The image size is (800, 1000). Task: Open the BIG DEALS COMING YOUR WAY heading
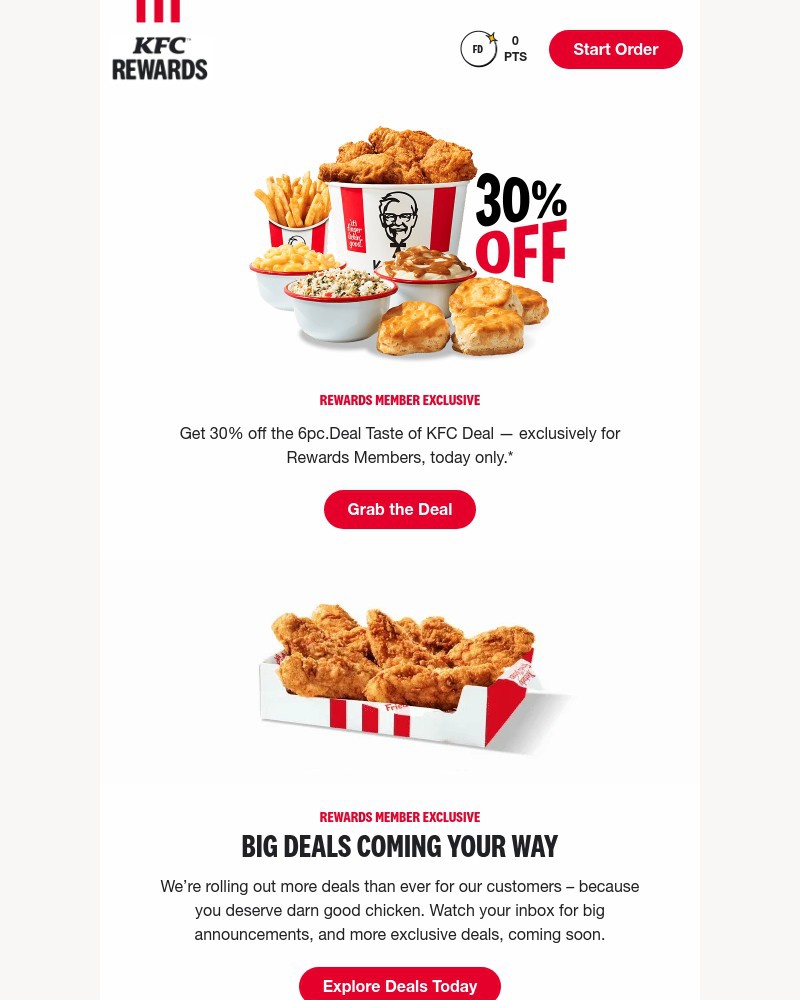(400, 846)
